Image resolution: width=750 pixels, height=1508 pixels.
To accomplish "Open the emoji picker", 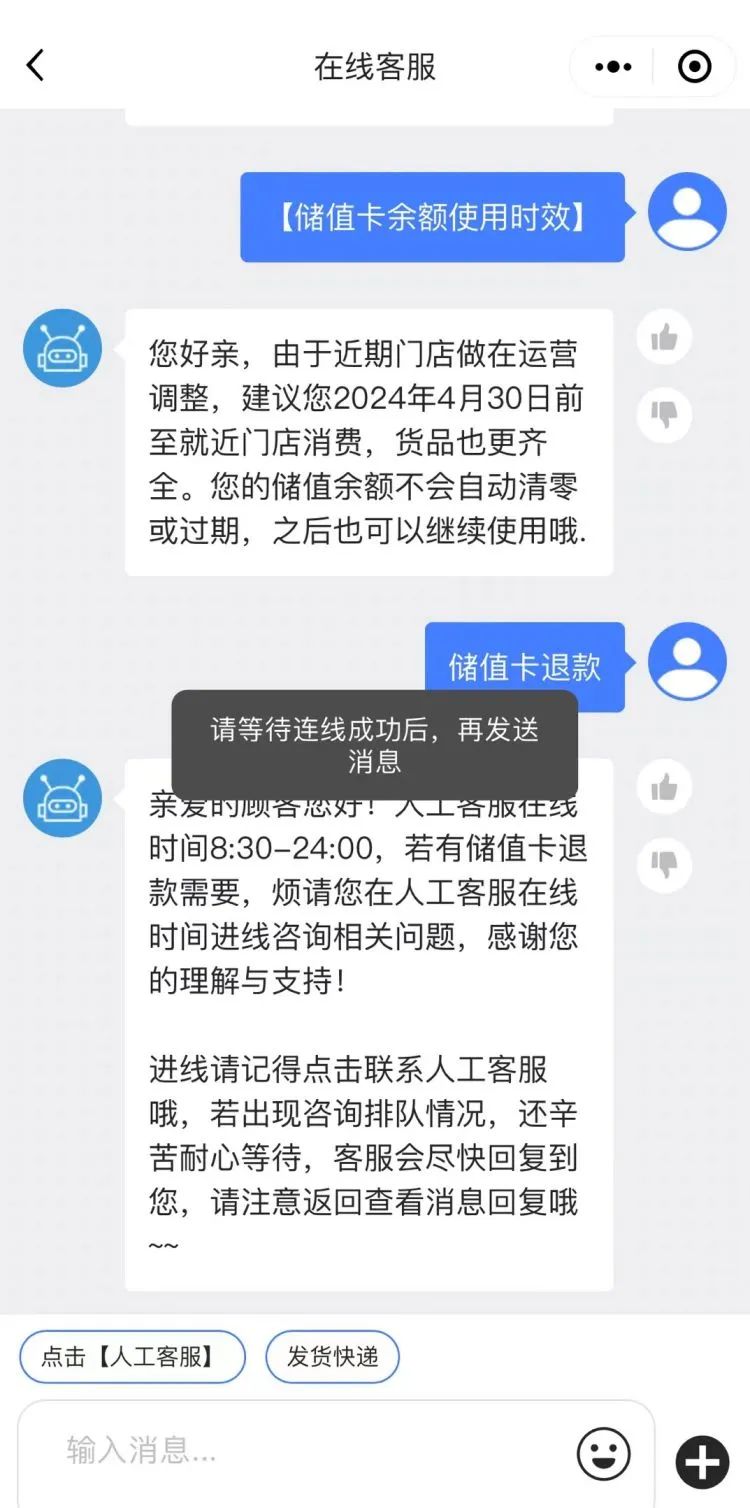I will [x=604, y=1454].
